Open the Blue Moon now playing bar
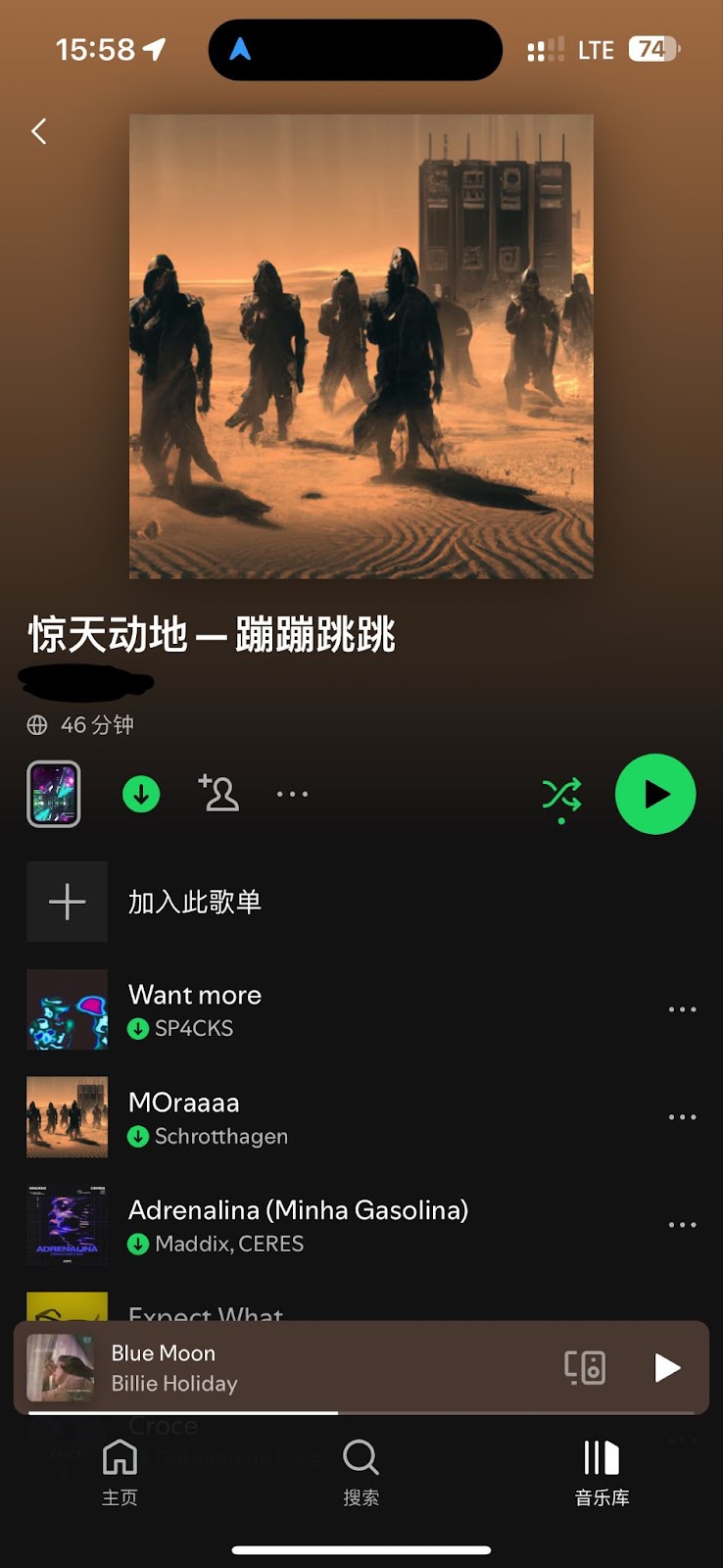 [294, 1367]
